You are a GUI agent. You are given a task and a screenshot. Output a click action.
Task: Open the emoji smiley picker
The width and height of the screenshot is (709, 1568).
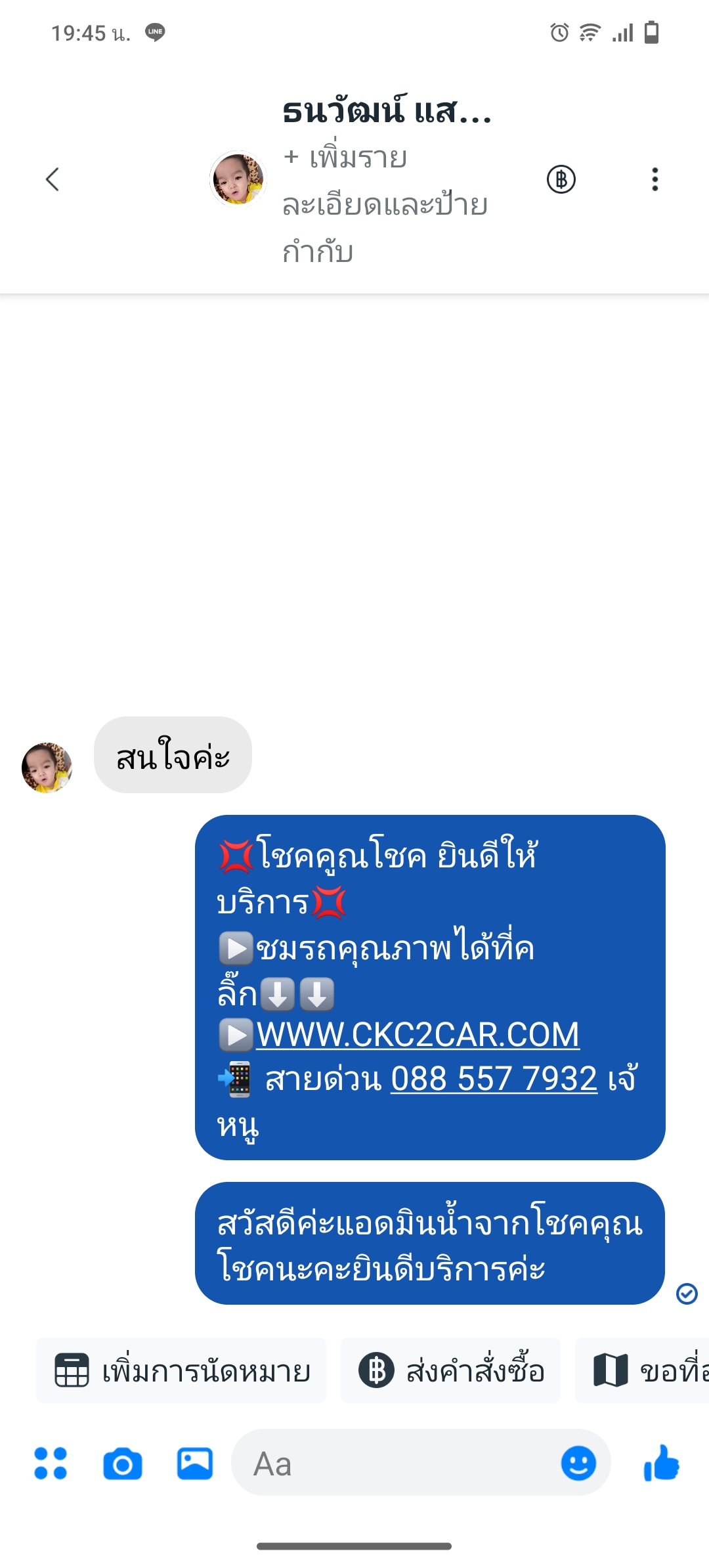pos(578,1464)
